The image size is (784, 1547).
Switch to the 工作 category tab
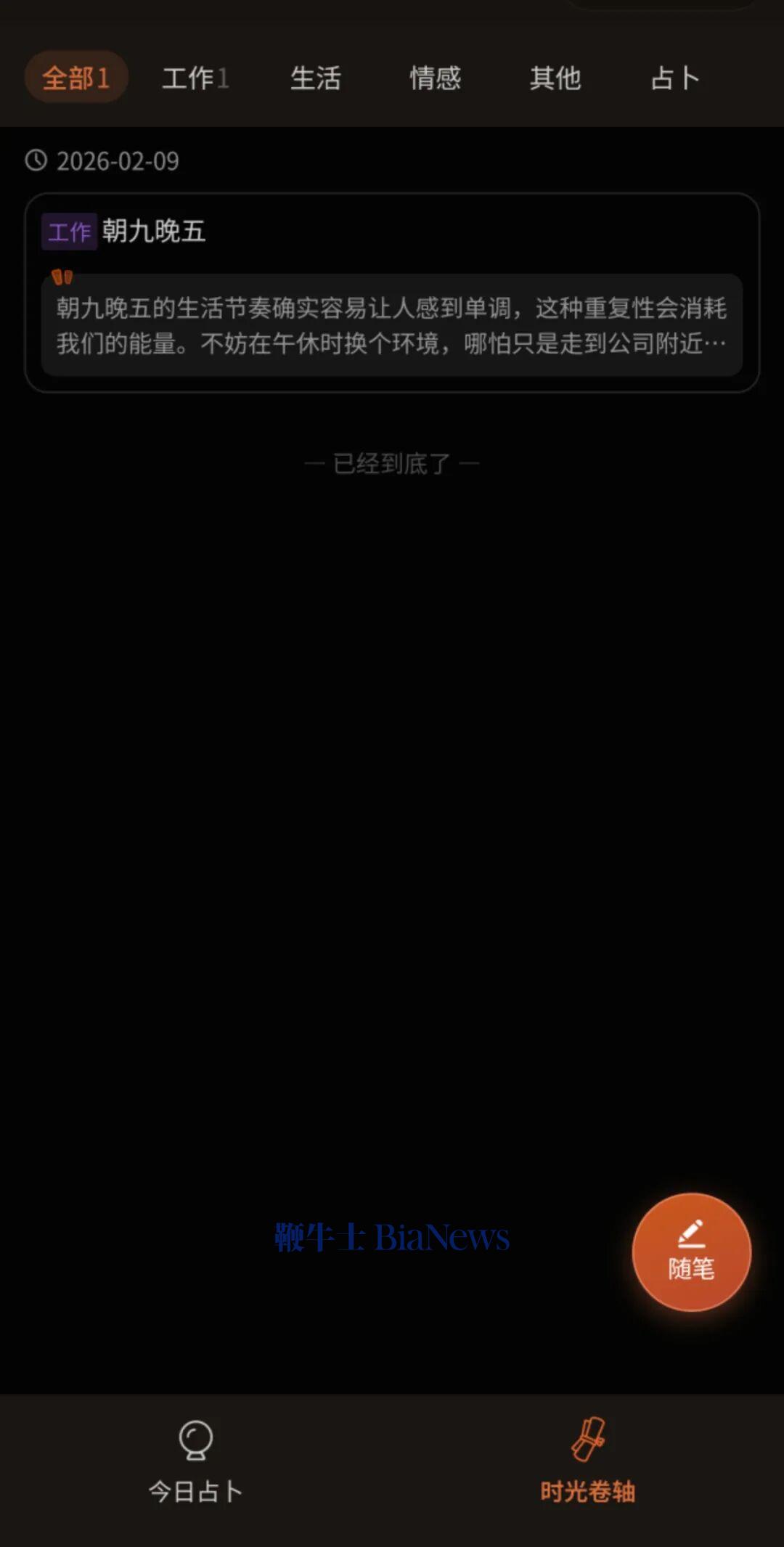tap(195, 78)
